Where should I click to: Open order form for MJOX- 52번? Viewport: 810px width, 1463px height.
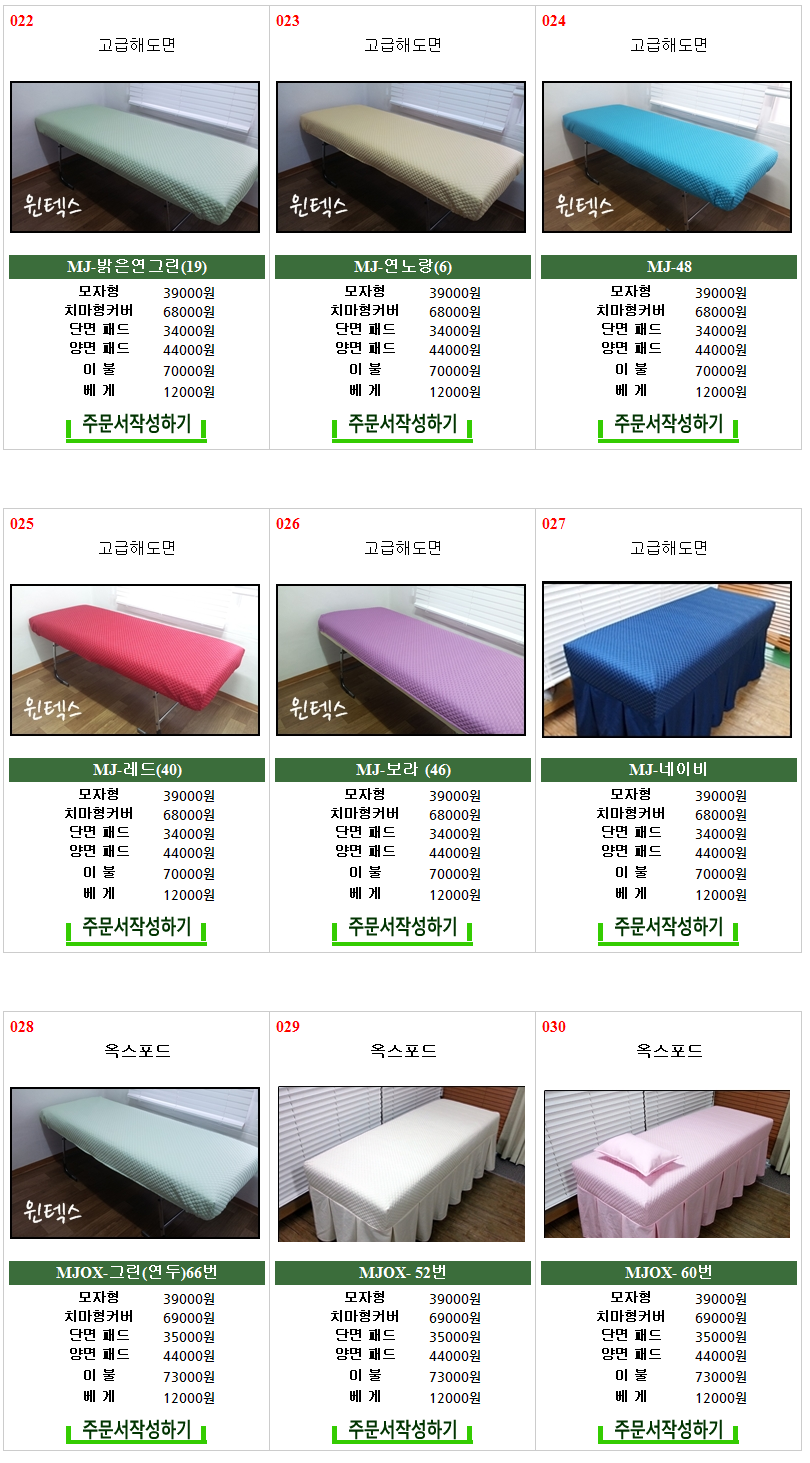tap(402, 1431)
